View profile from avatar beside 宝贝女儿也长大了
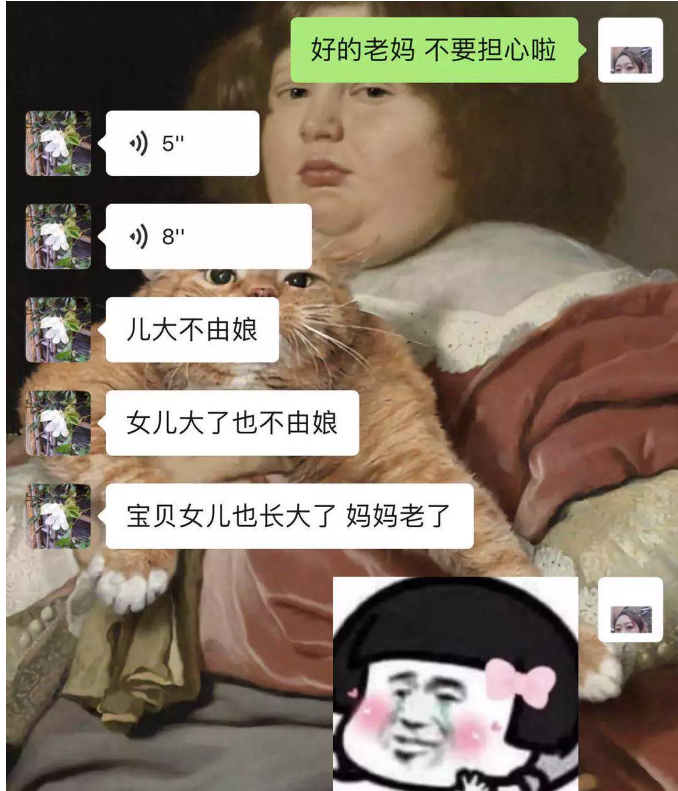678x791 pixels. (58, 516)
